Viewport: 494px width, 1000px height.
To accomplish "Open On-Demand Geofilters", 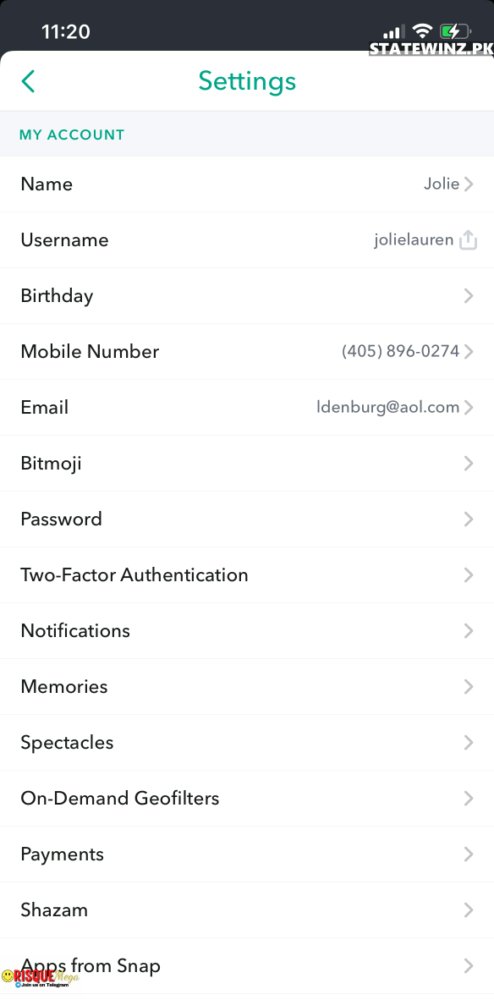I will tap(247, 798).
